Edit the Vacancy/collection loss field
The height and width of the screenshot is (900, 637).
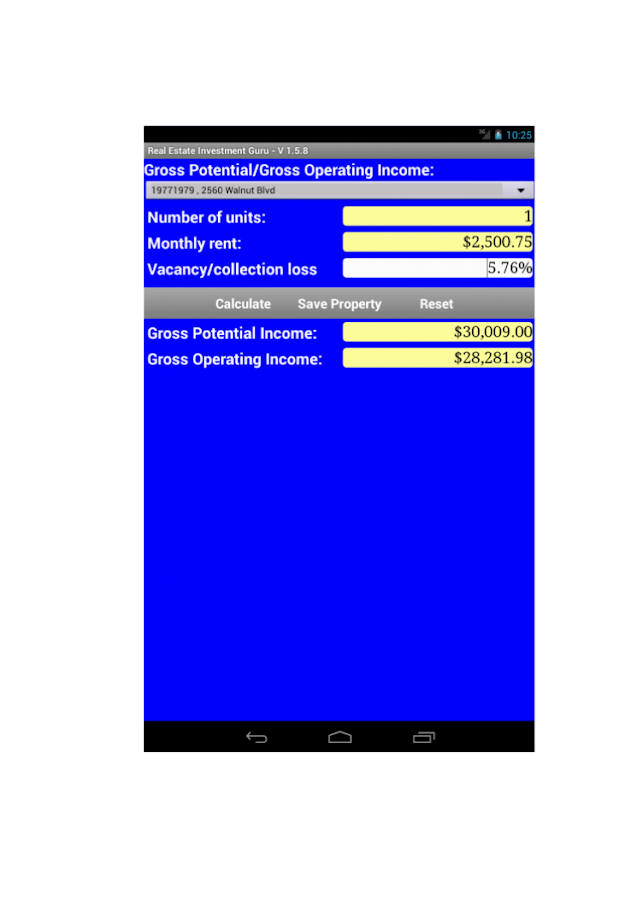click(x=437, y=268)
